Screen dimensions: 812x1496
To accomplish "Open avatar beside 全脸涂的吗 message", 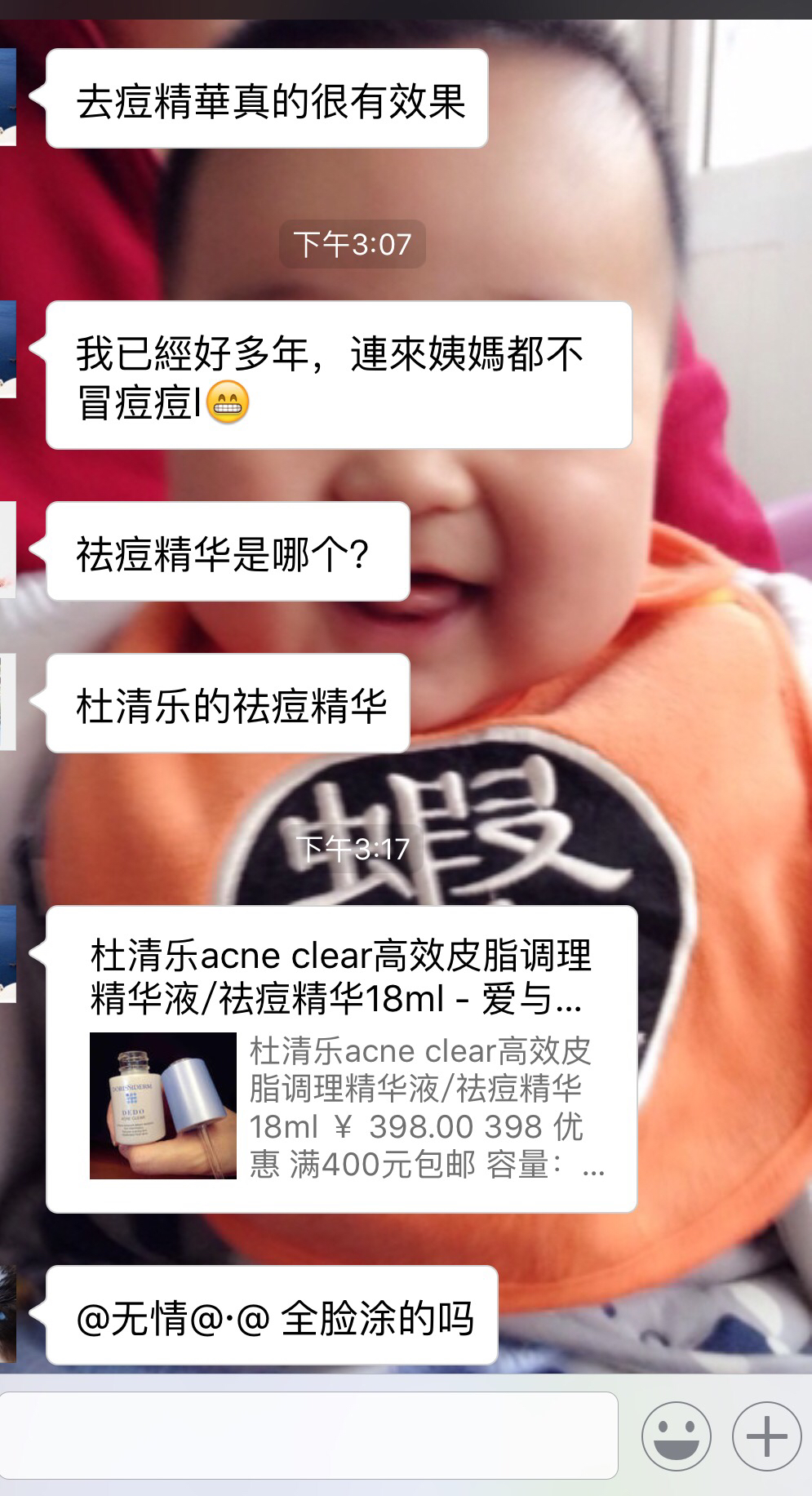I will (7, 1313).
